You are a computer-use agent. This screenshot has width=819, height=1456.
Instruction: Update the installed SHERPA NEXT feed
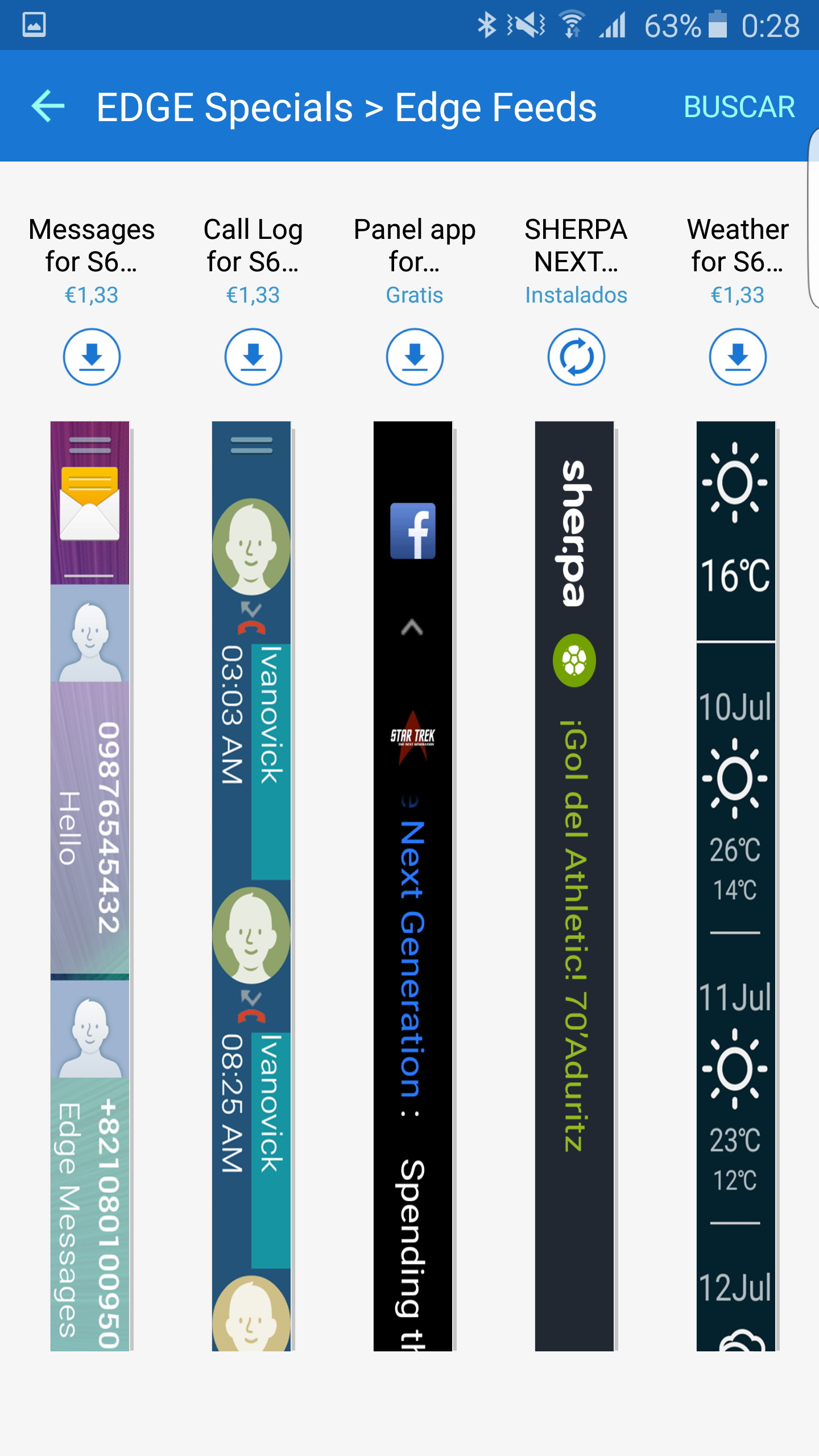(x=576, y=357)
